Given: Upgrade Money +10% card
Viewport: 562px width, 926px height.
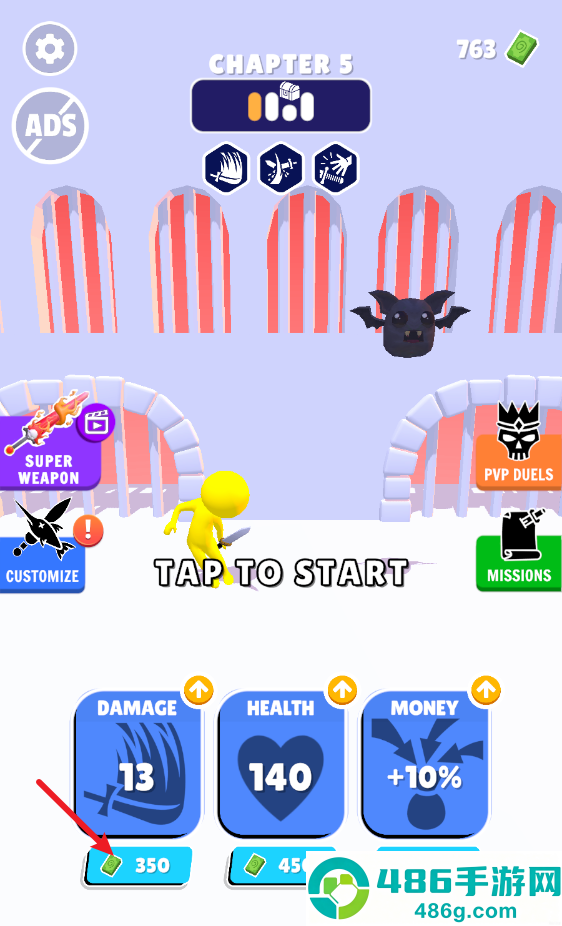Looking at the screenshot, I should (425, 764).
